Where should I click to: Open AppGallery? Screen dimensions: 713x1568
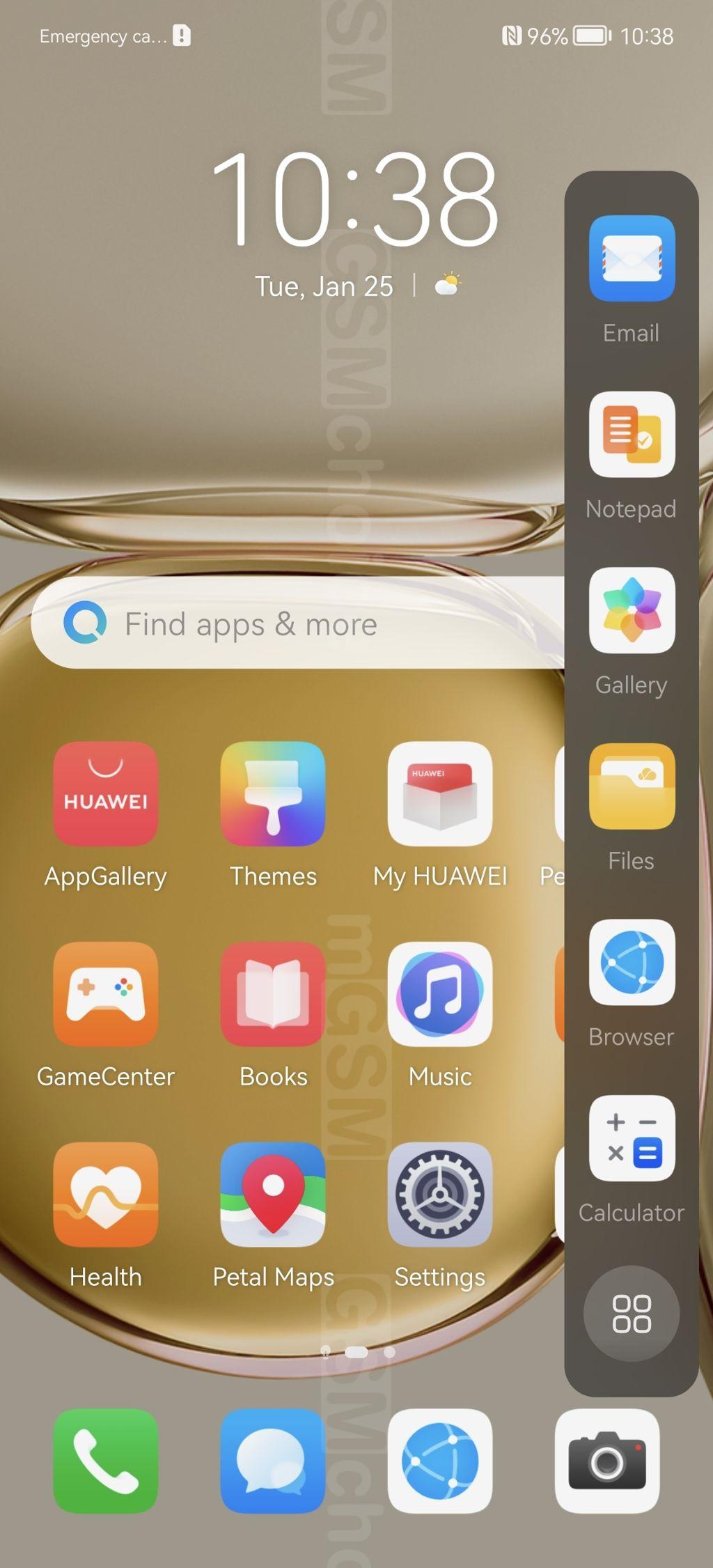click(x=106, y=794)
